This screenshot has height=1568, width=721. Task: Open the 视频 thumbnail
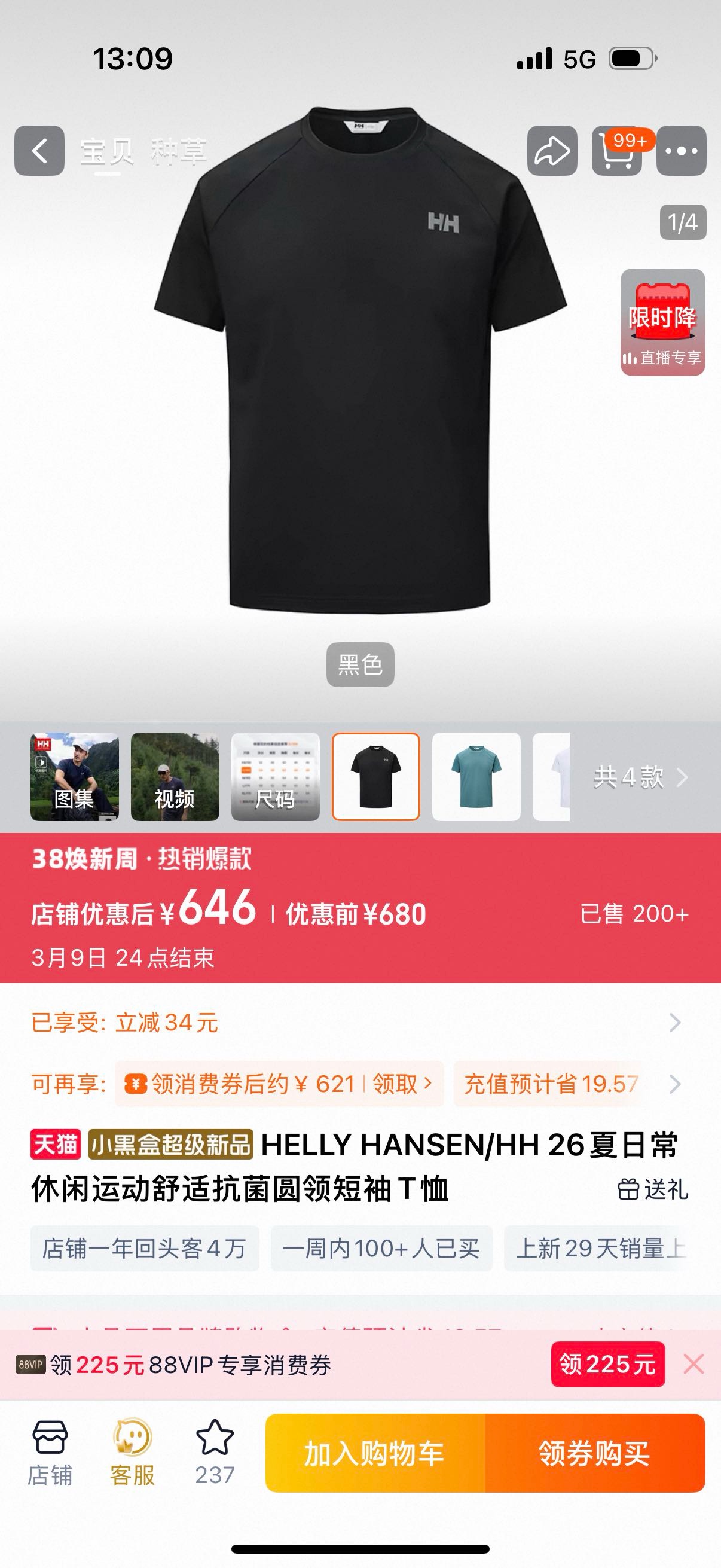(175, 777)
